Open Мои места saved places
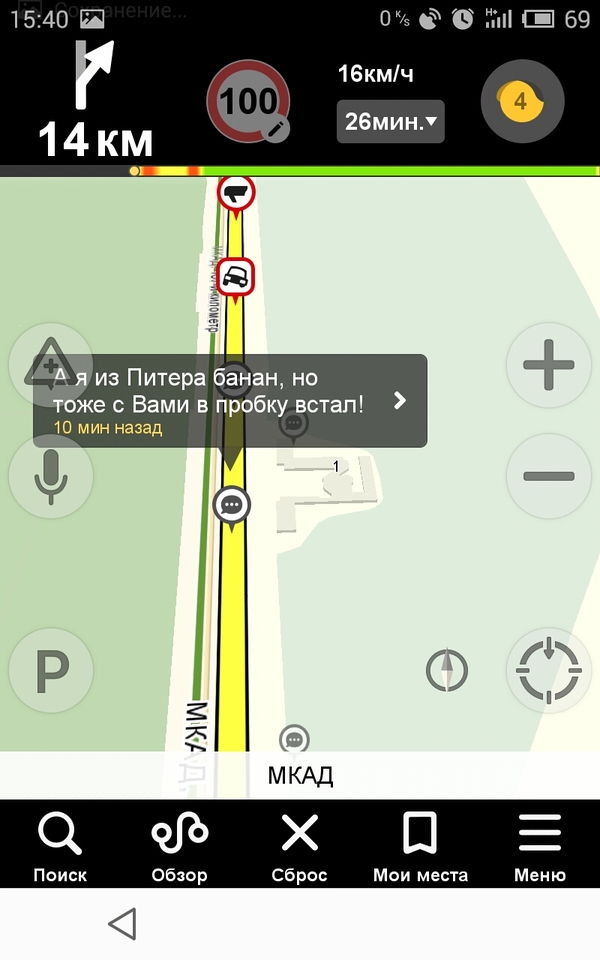 click(x=420, y=847)
